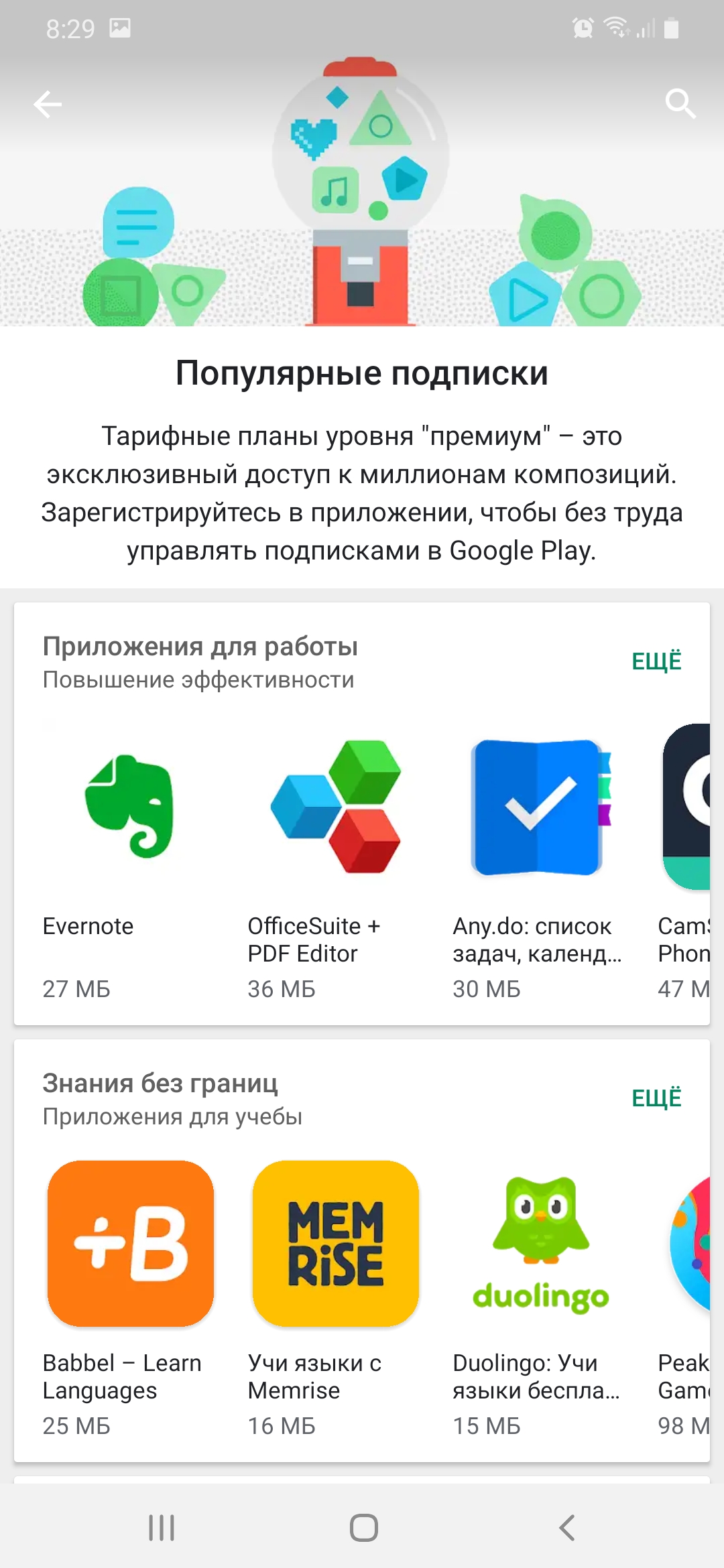Tap ЕЩЁ for Знания без границ
The width and height of the screenshot is (724, 1568).
[656, 1098]
